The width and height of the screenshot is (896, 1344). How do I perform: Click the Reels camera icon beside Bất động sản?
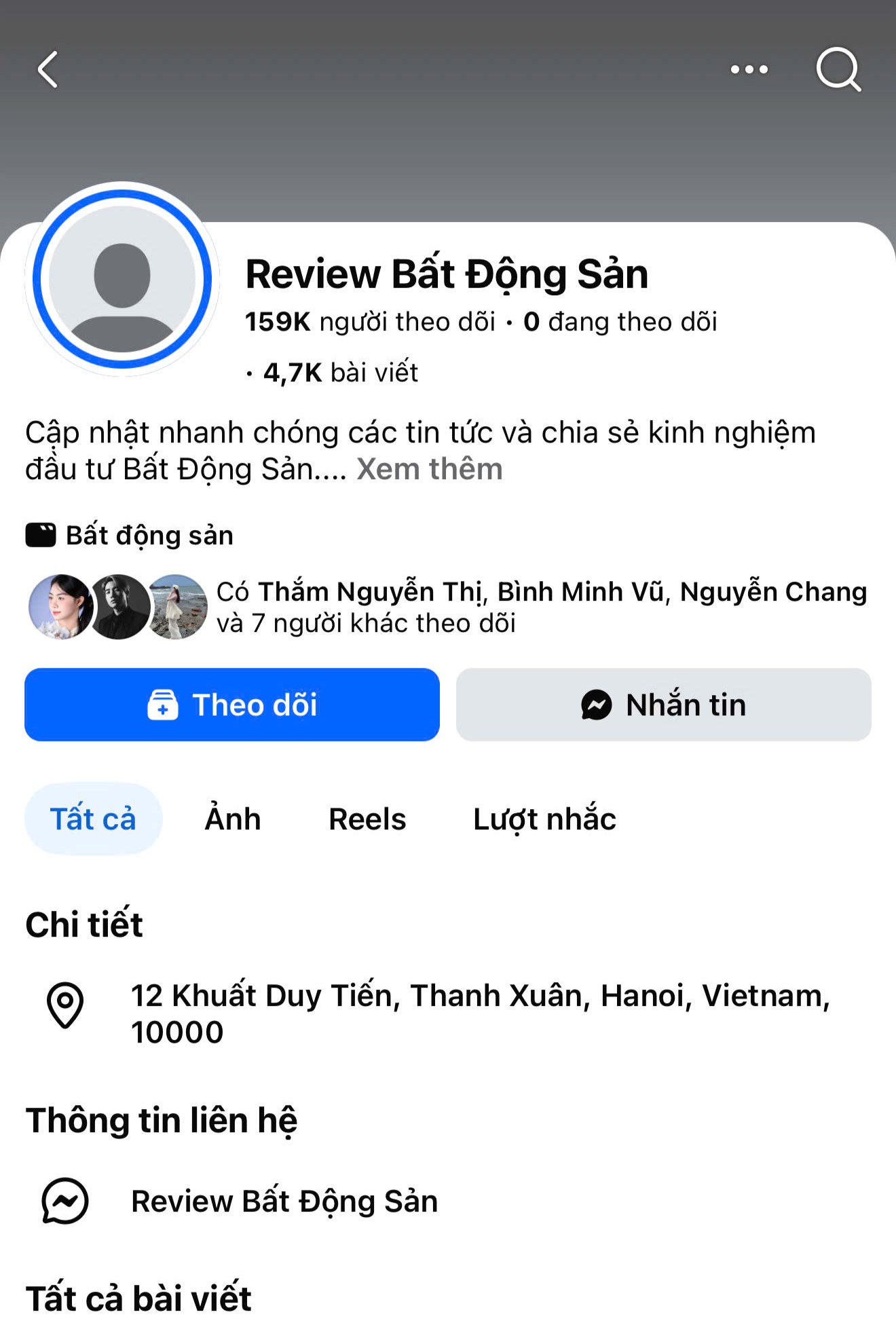40,534
